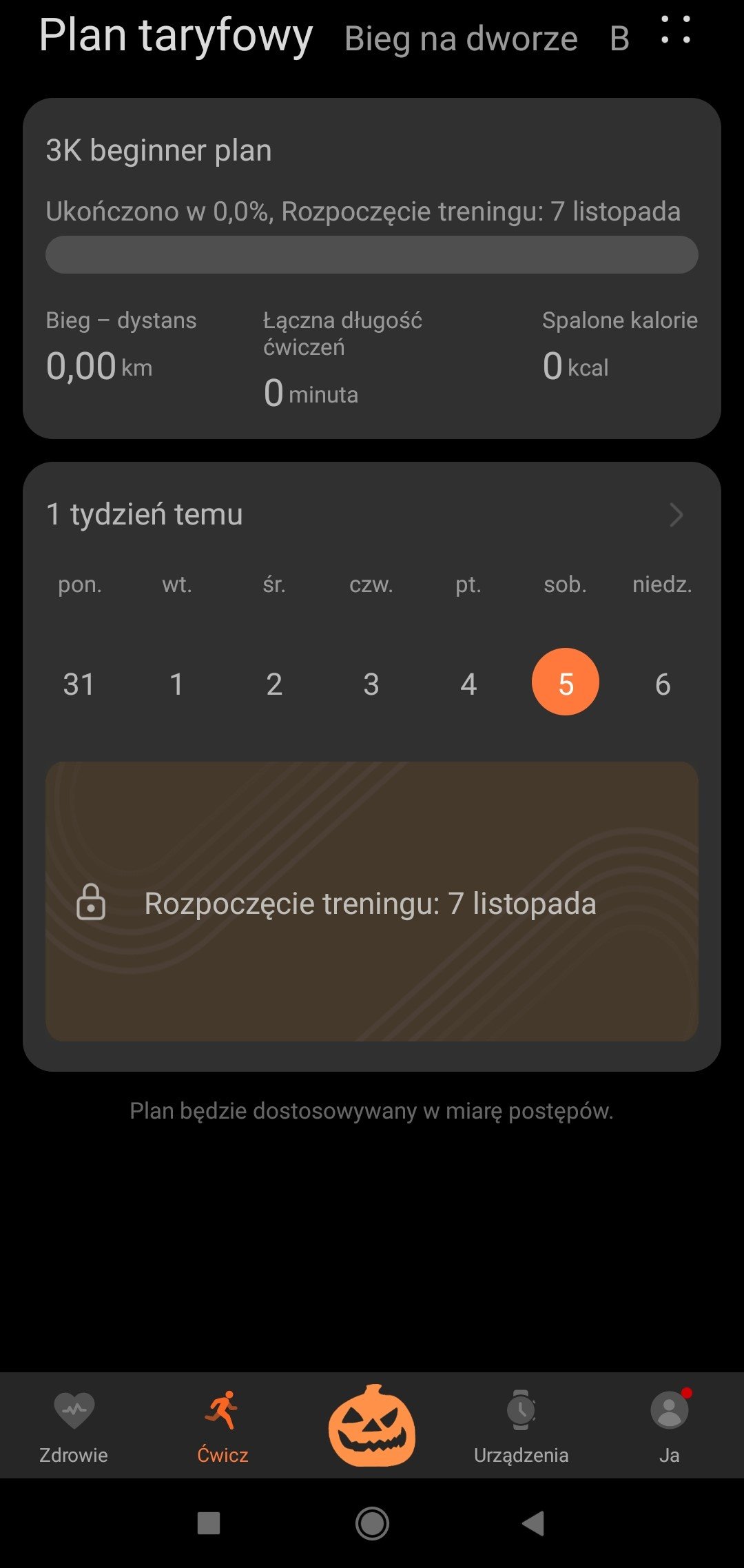The width and height of the screenshot is (744, 1568).
Task: Choose Tuesday 1 in the week row
Action: (x=176, y=684)
